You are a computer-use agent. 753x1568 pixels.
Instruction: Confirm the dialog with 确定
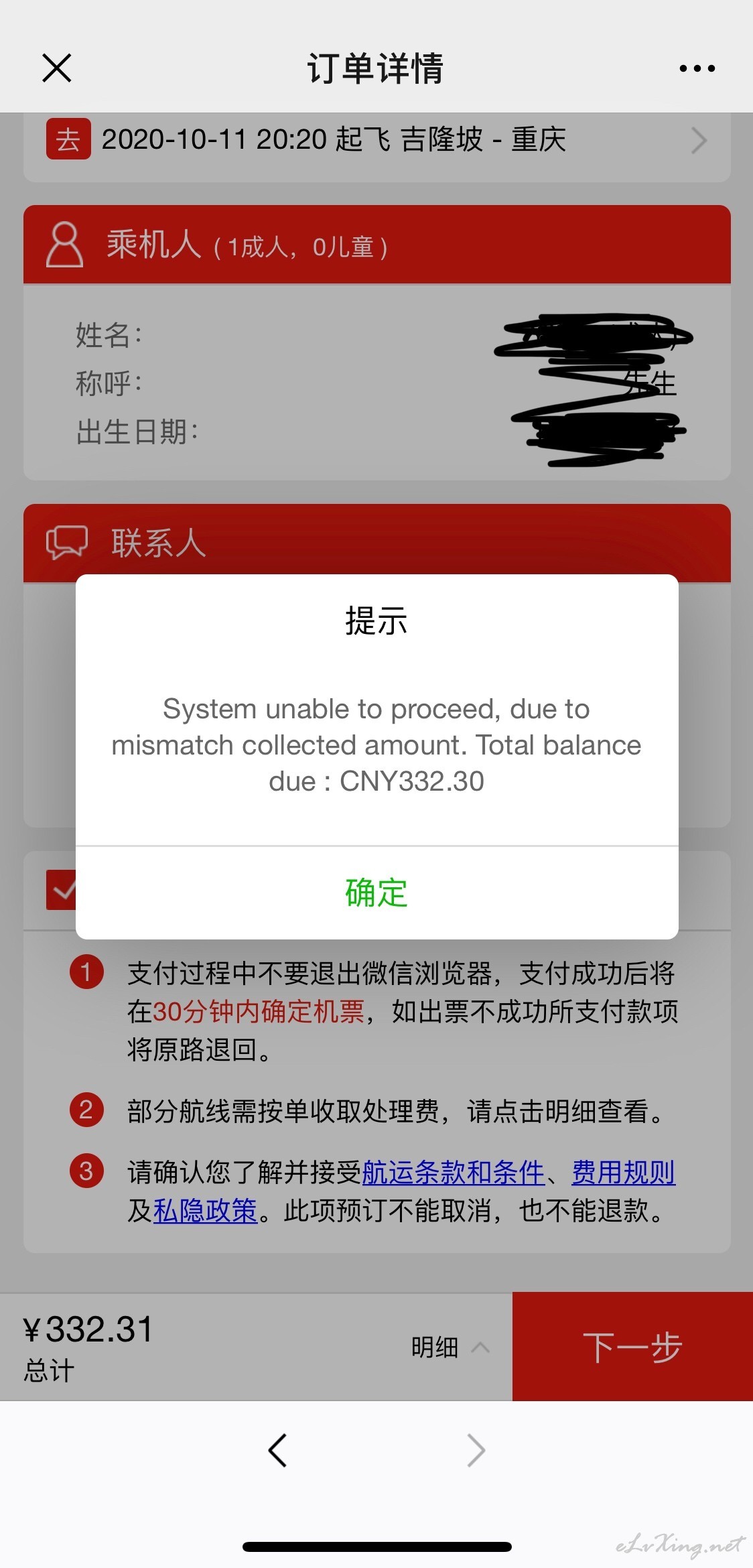tap(376, 893)
